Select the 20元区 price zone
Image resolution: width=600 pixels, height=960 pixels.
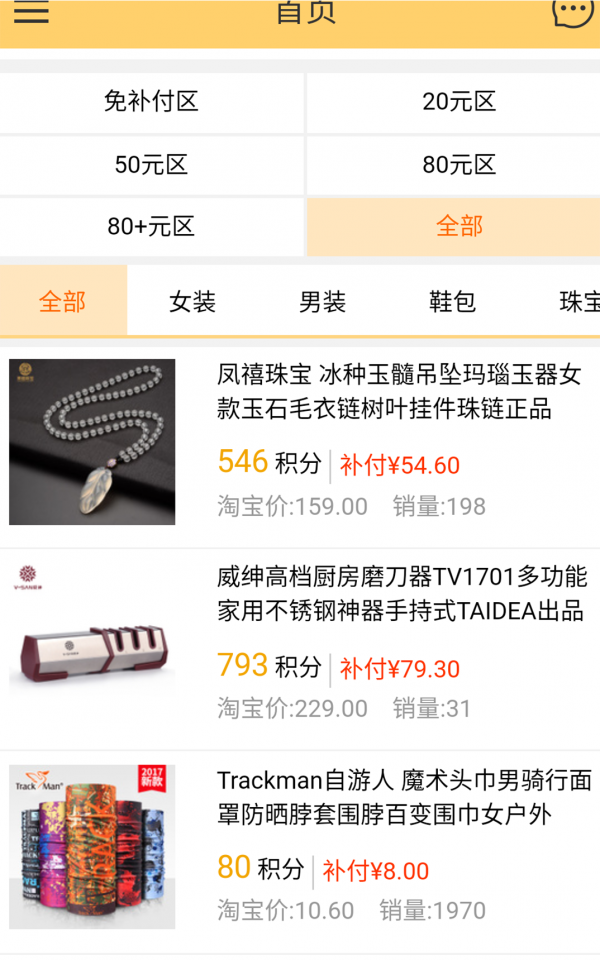[x=458, y=102]
